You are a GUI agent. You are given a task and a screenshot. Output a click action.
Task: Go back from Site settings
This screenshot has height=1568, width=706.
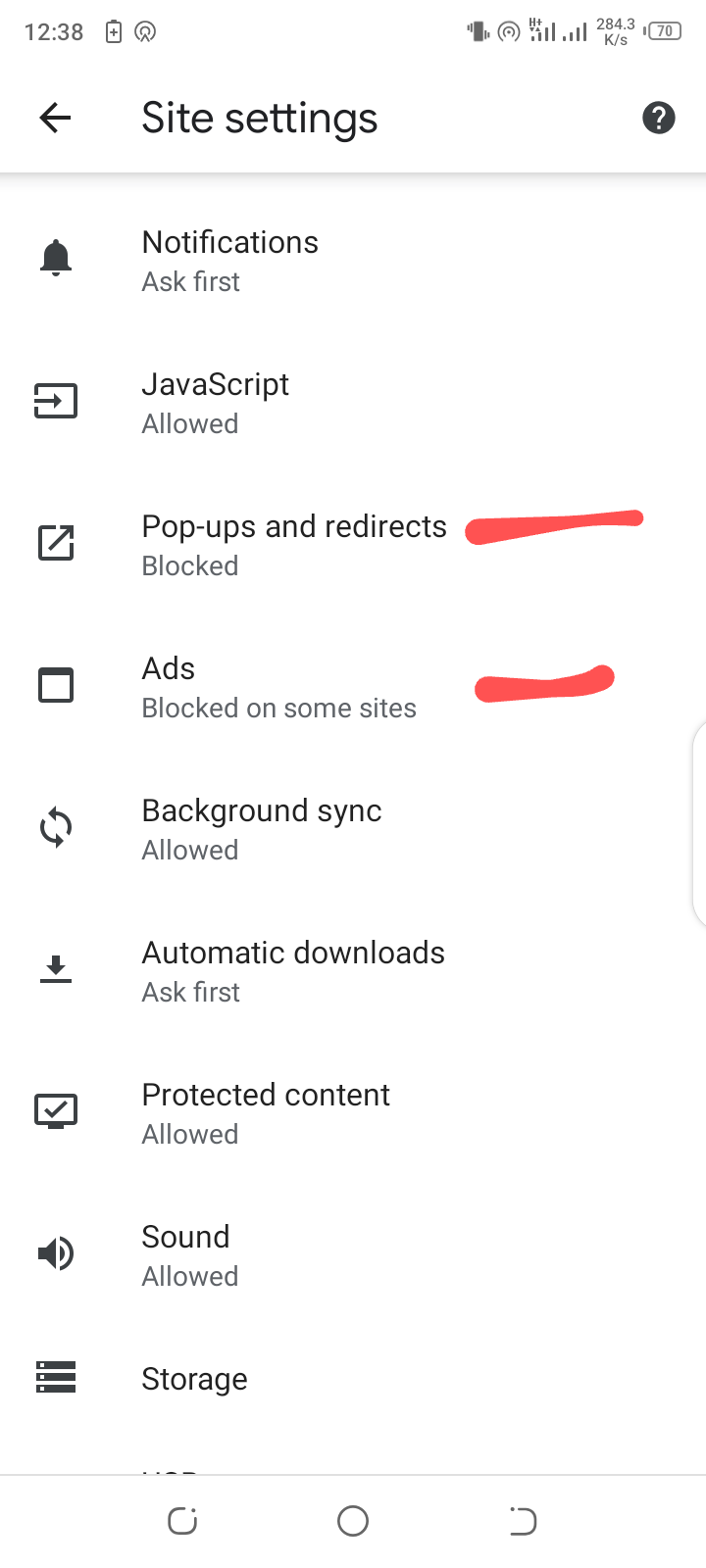coord(56,119)
